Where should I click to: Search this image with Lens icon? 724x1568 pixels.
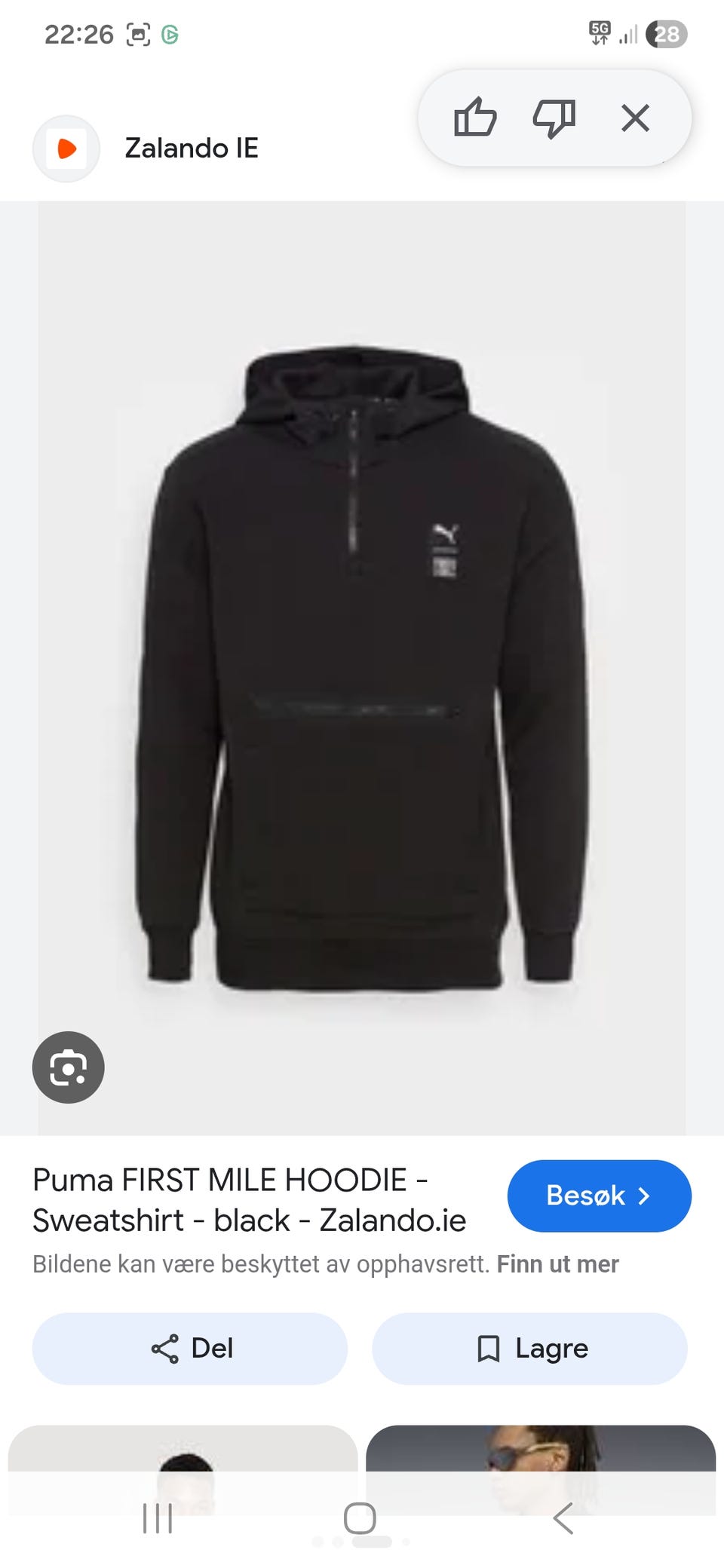click(x=68, y=1067)
